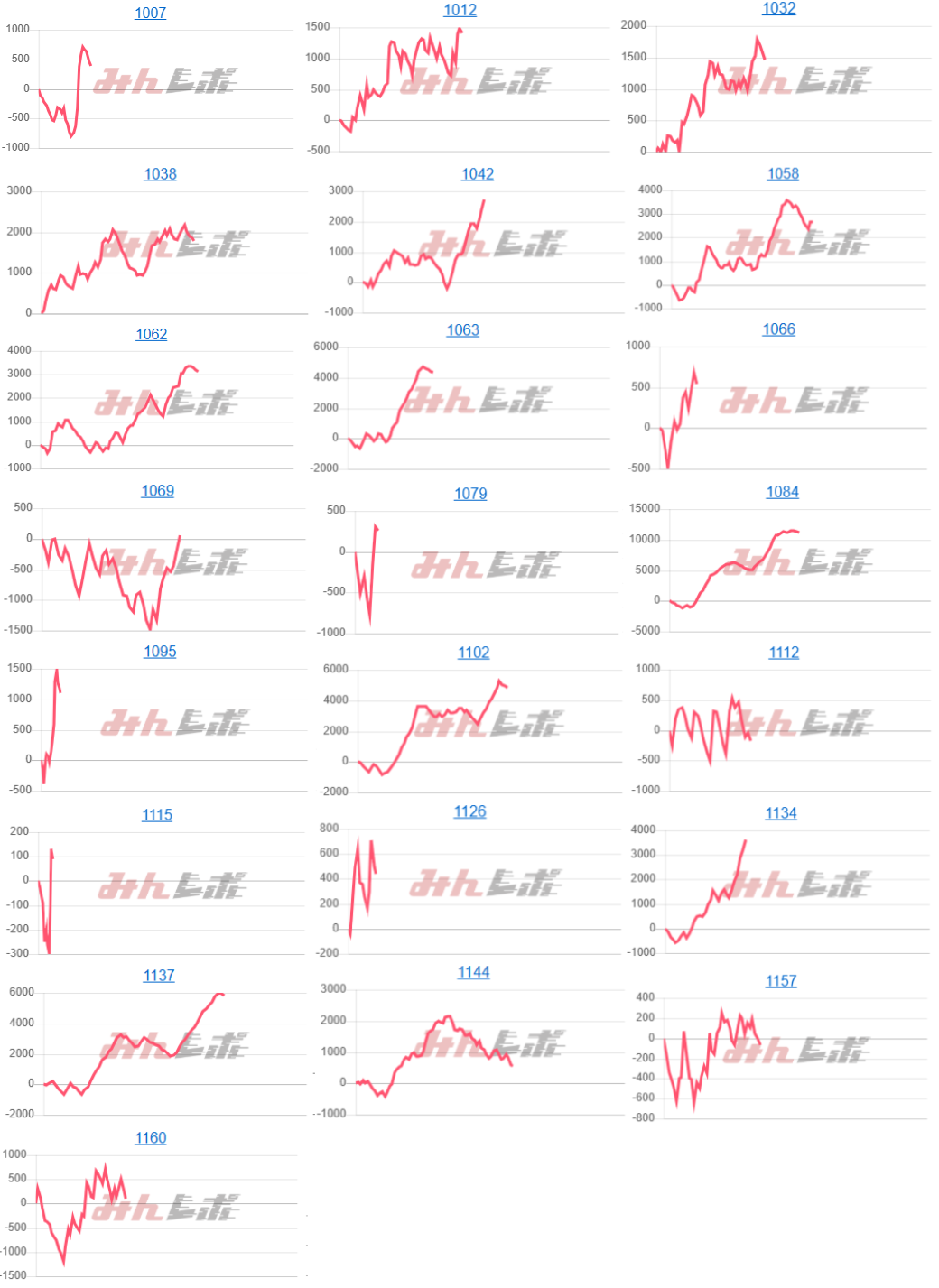Open the 1084 link

[x=782, y=491]
